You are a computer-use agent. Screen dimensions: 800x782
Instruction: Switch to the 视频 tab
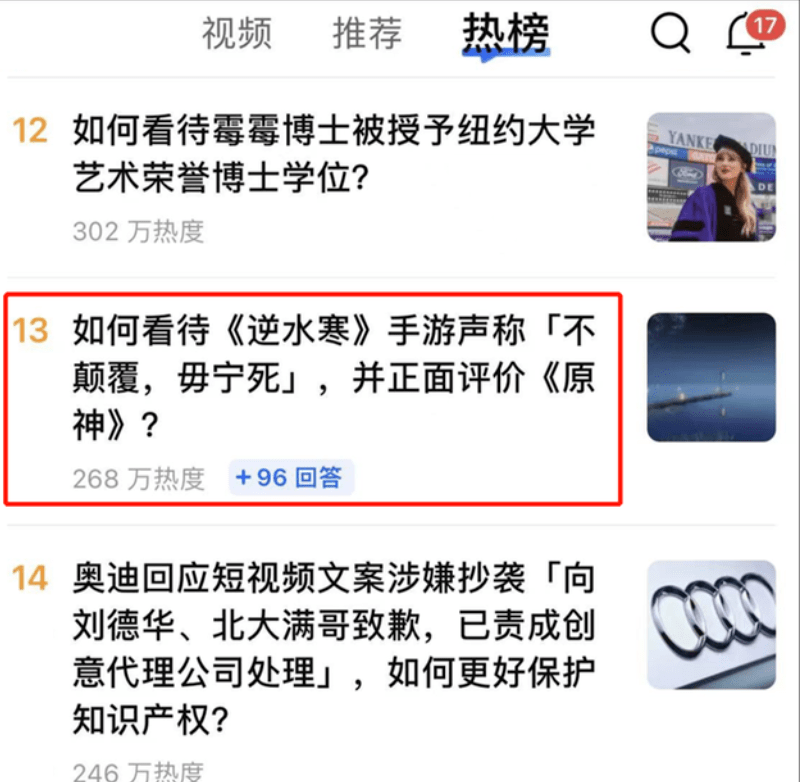pos(237,34)
